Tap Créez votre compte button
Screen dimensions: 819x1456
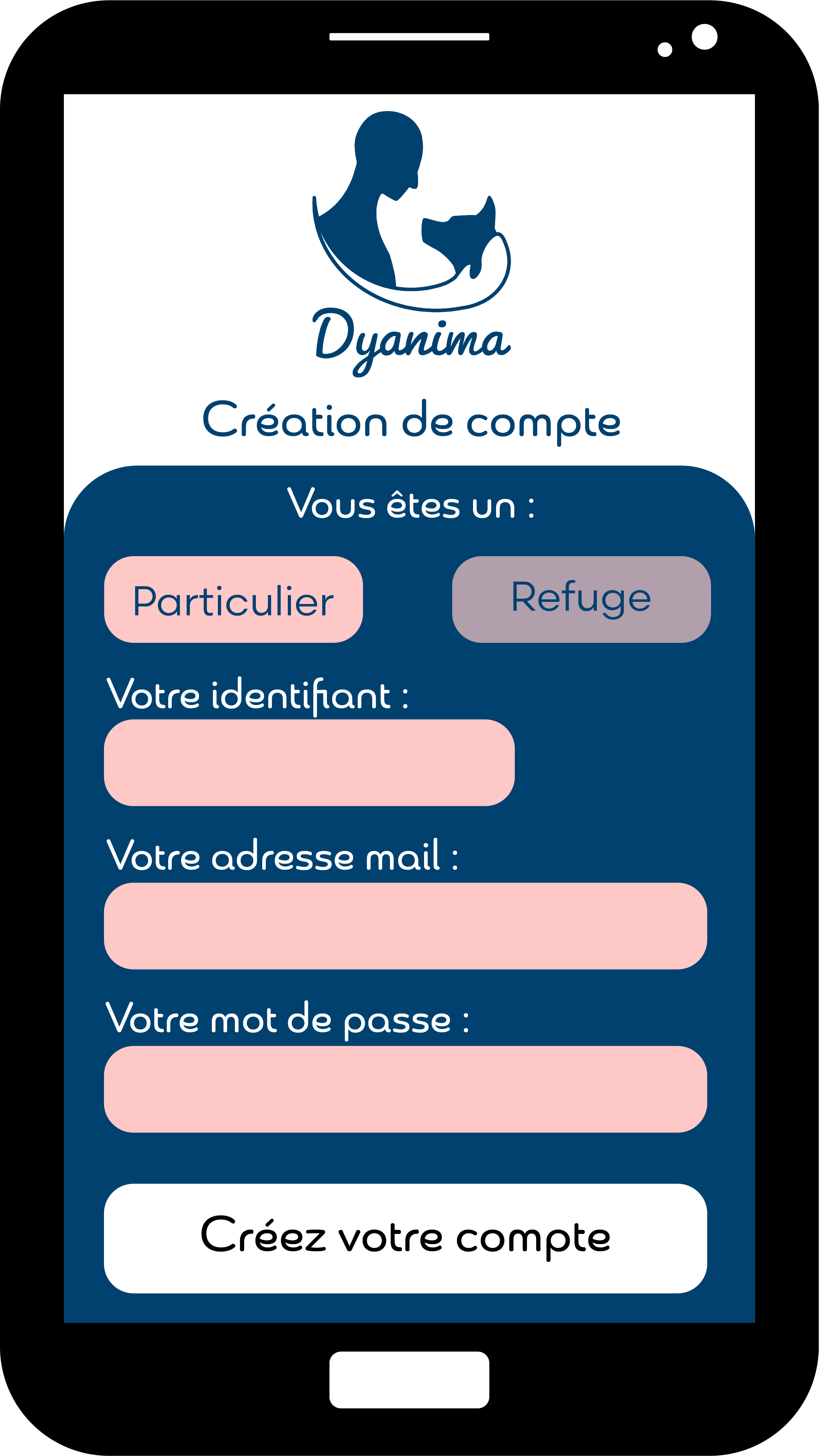(405, 1238)
